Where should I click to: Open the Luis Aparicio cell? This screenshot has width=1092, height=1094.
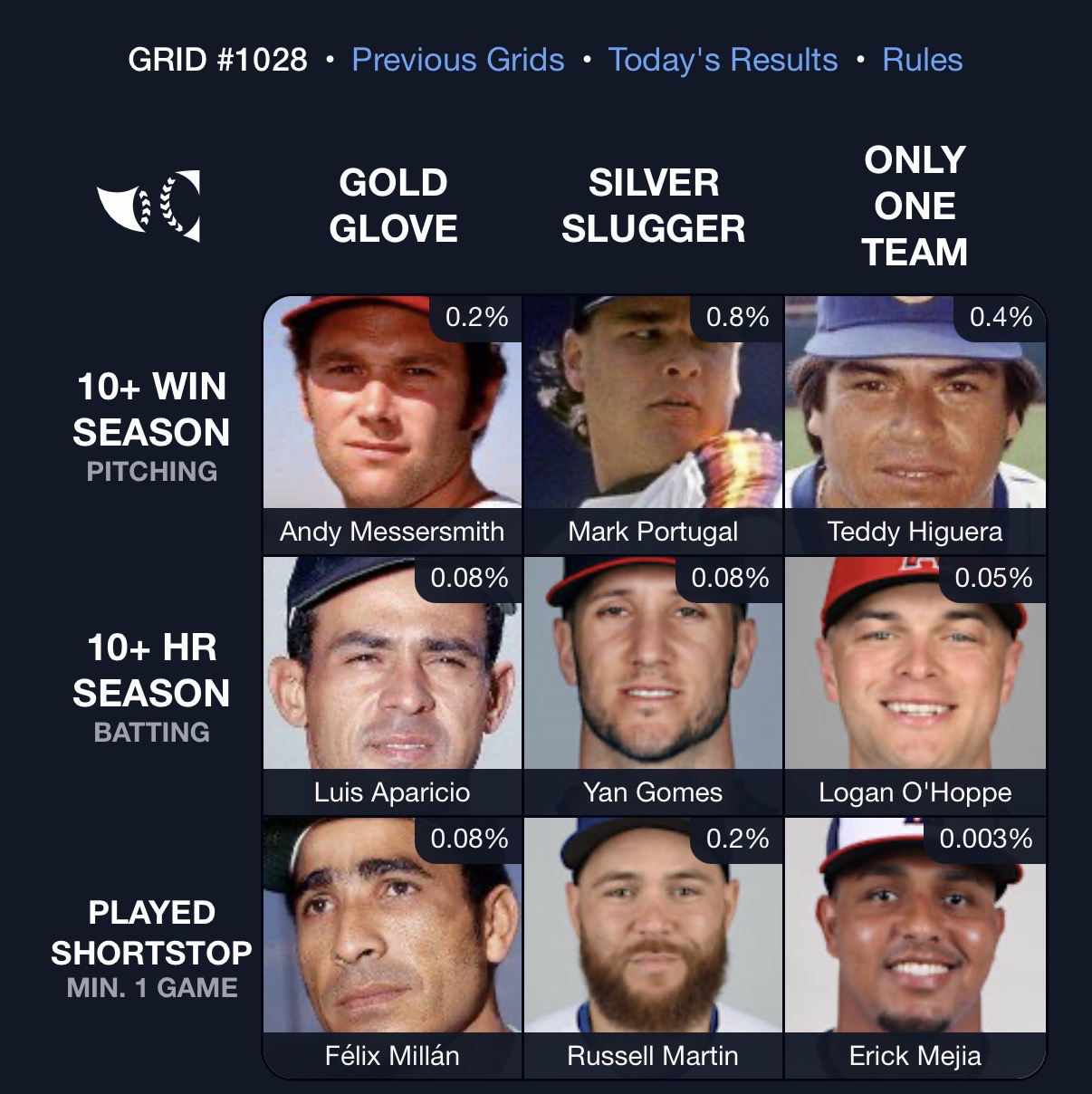click(392, 686)
